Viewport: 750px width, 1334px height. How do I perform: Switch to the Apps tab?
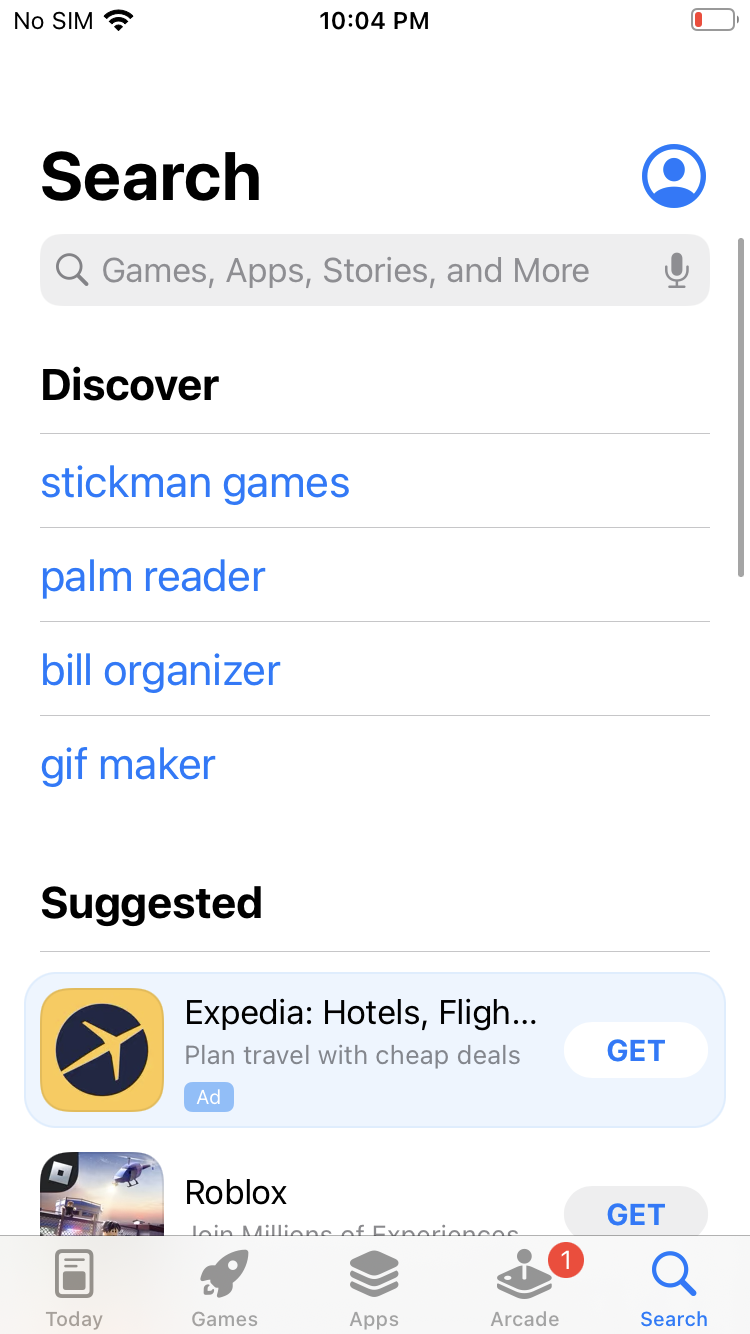pos(374,1288)
